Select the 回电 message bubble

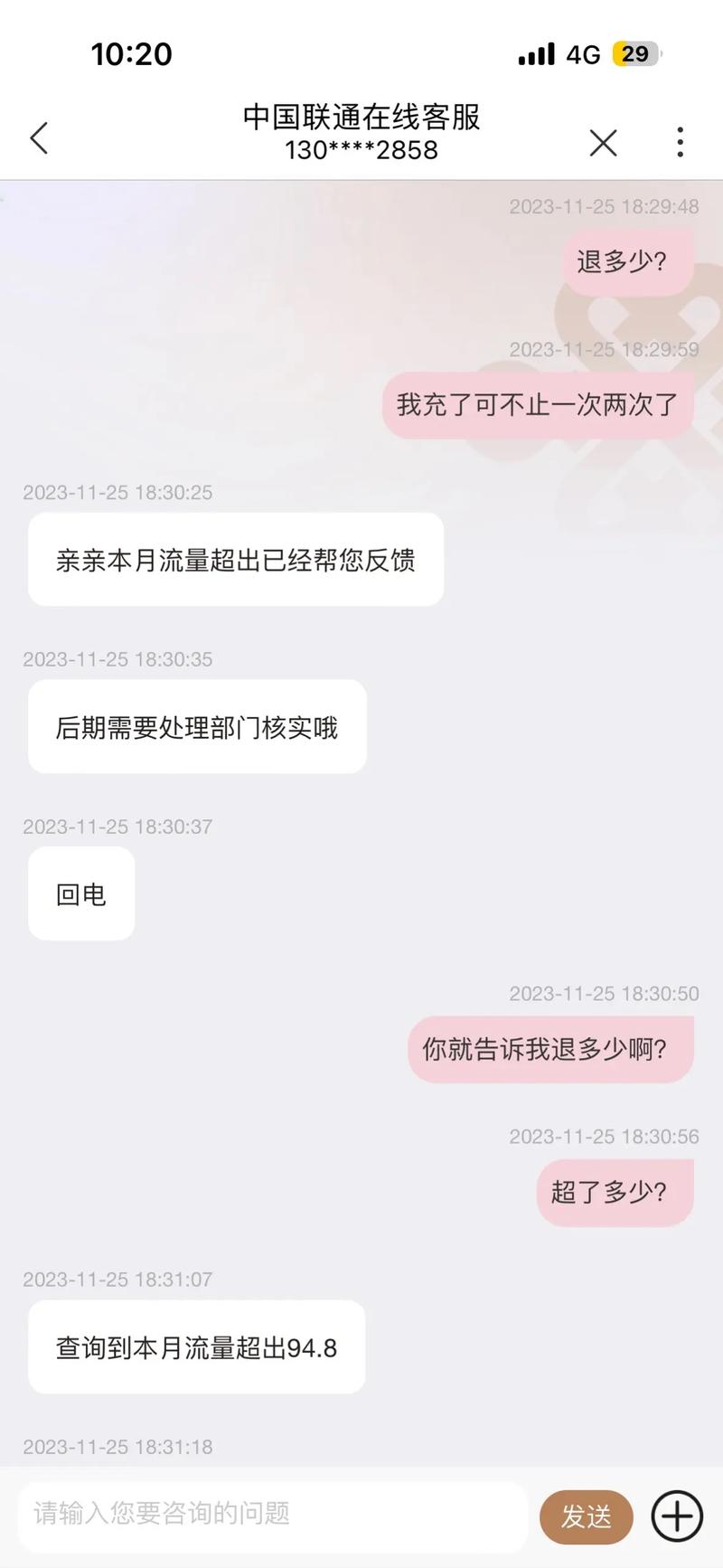coord(80,893)
